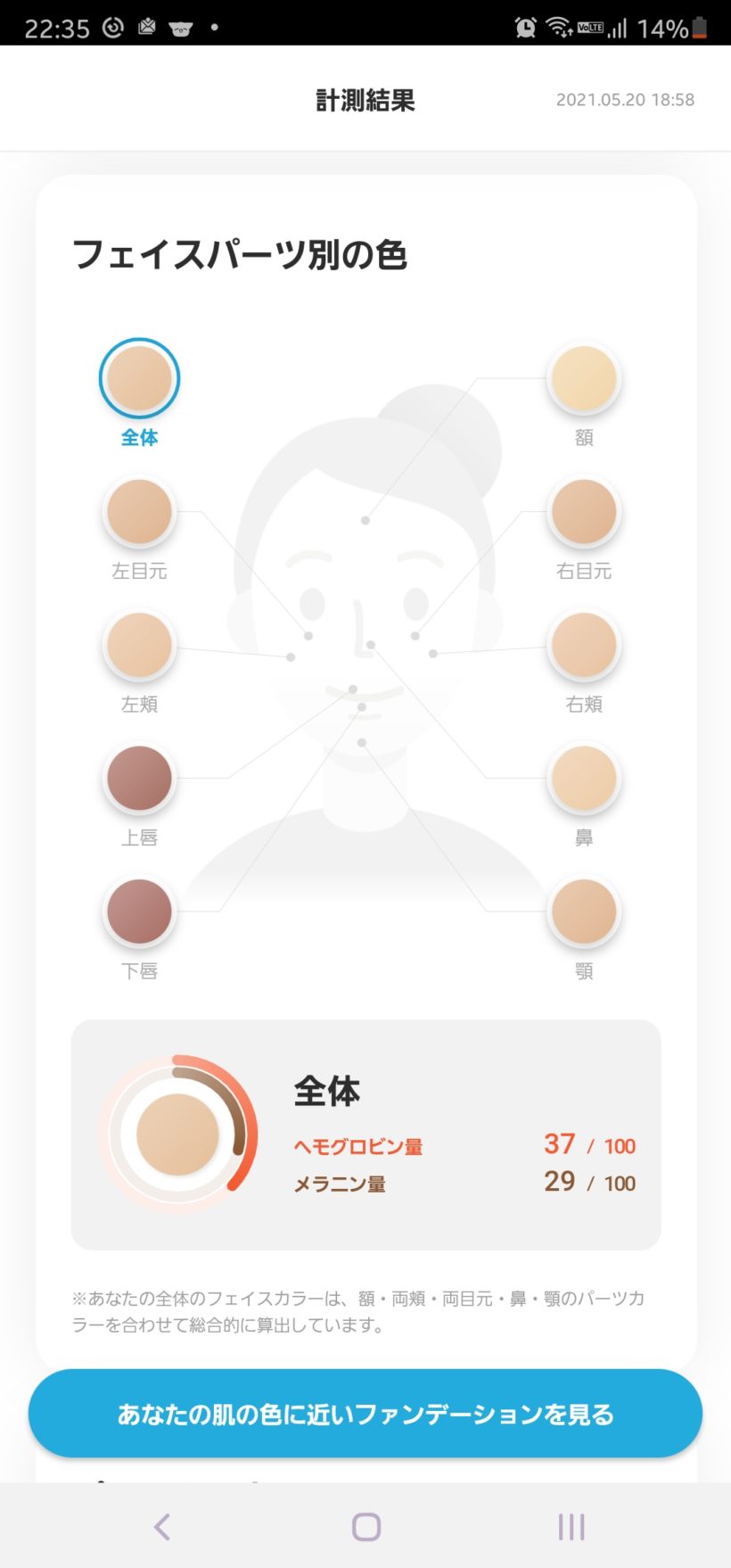Pick the 顎 chin color swatch

pos(584,912)
